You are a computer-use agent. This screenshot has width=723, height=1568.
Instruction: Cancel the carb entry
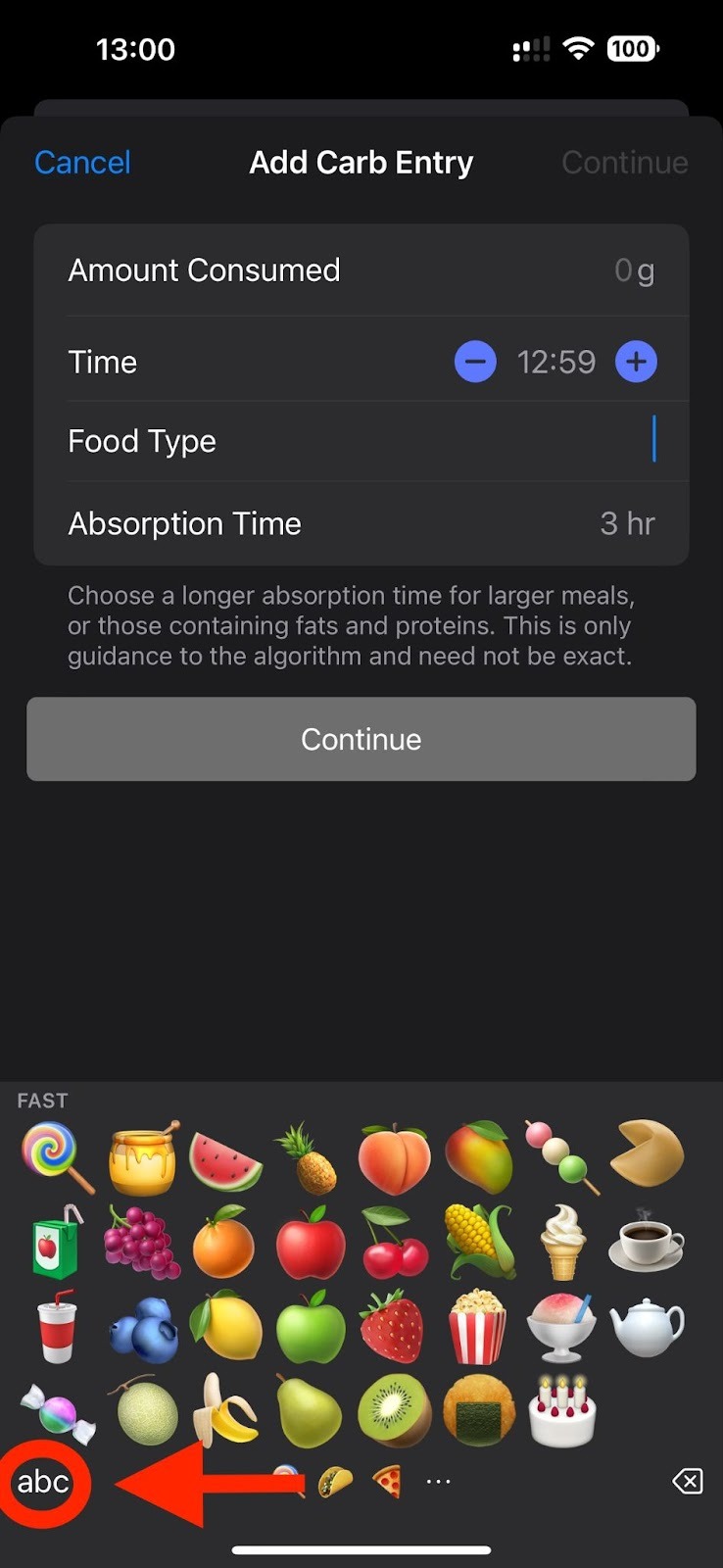(82, 163)
